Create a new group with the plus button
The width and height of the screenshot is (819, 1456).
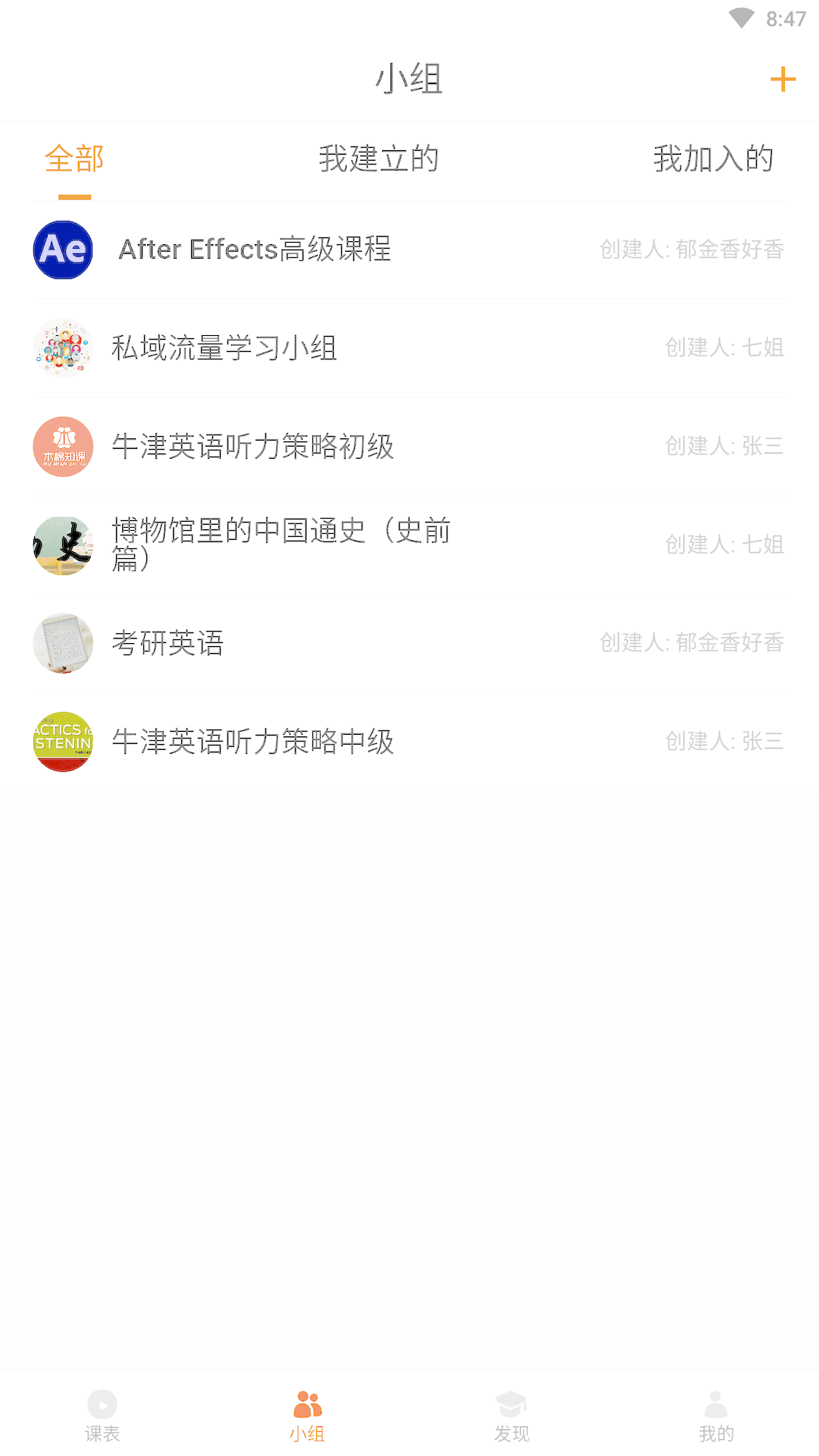pos(784,78)
